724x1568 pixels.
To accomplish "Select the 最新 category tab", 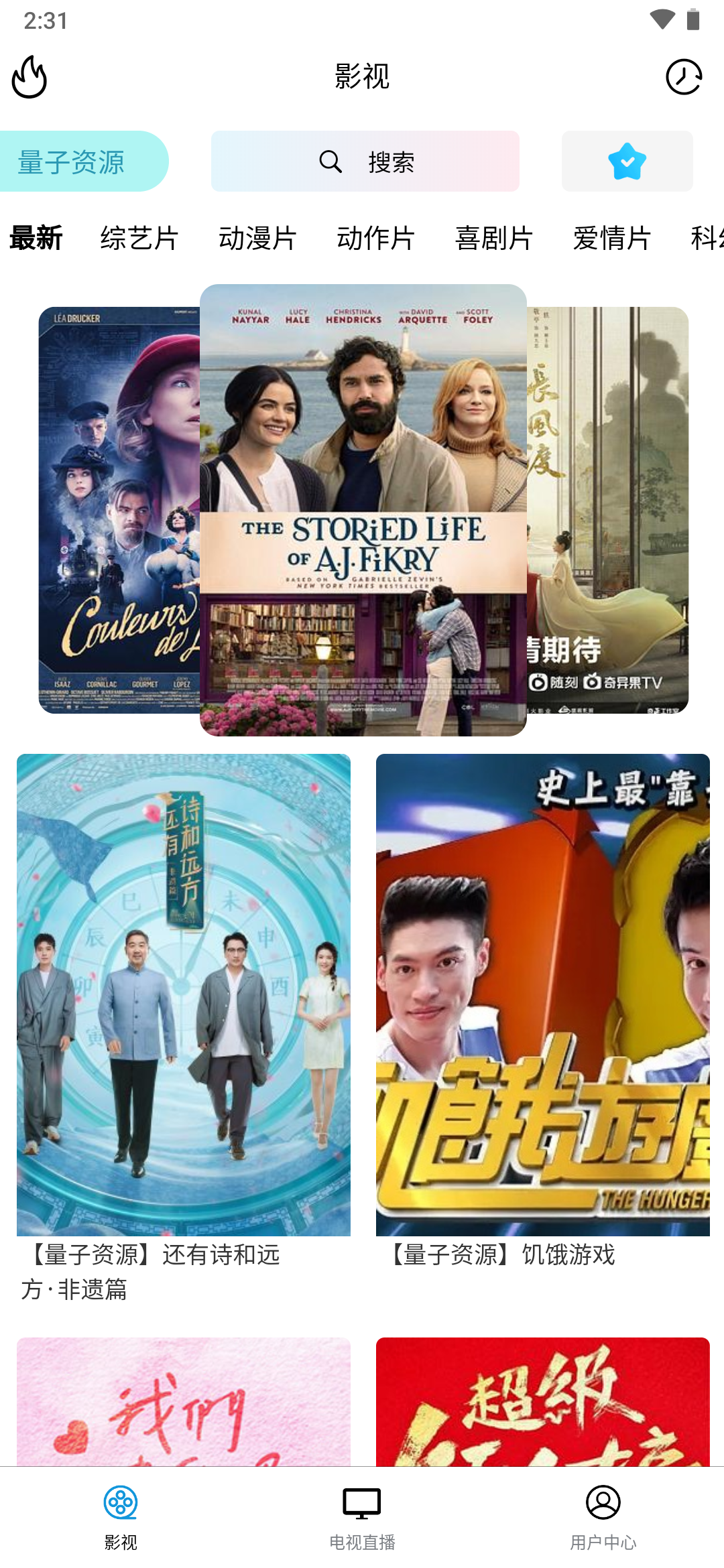I will coord(36,238).
